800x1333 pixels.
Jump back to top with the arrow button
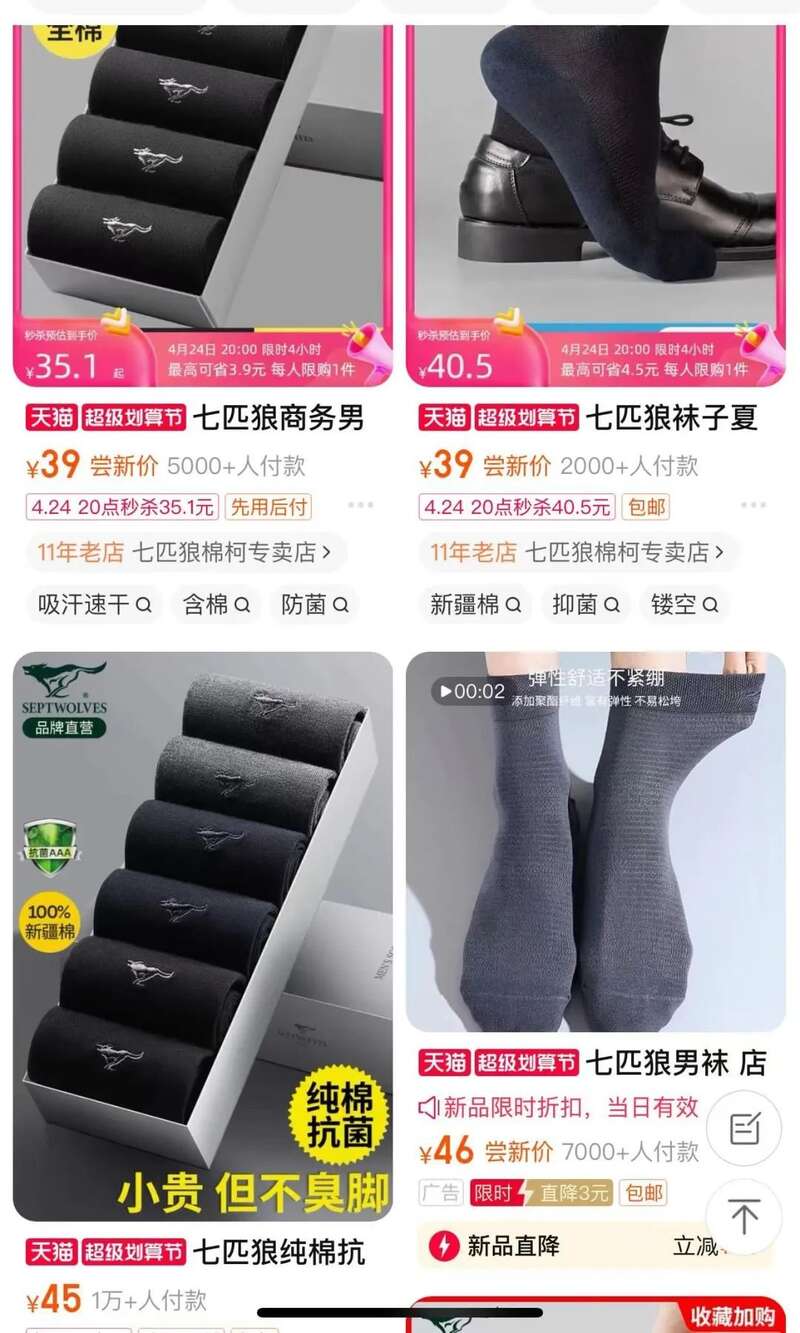[744, 1217]
